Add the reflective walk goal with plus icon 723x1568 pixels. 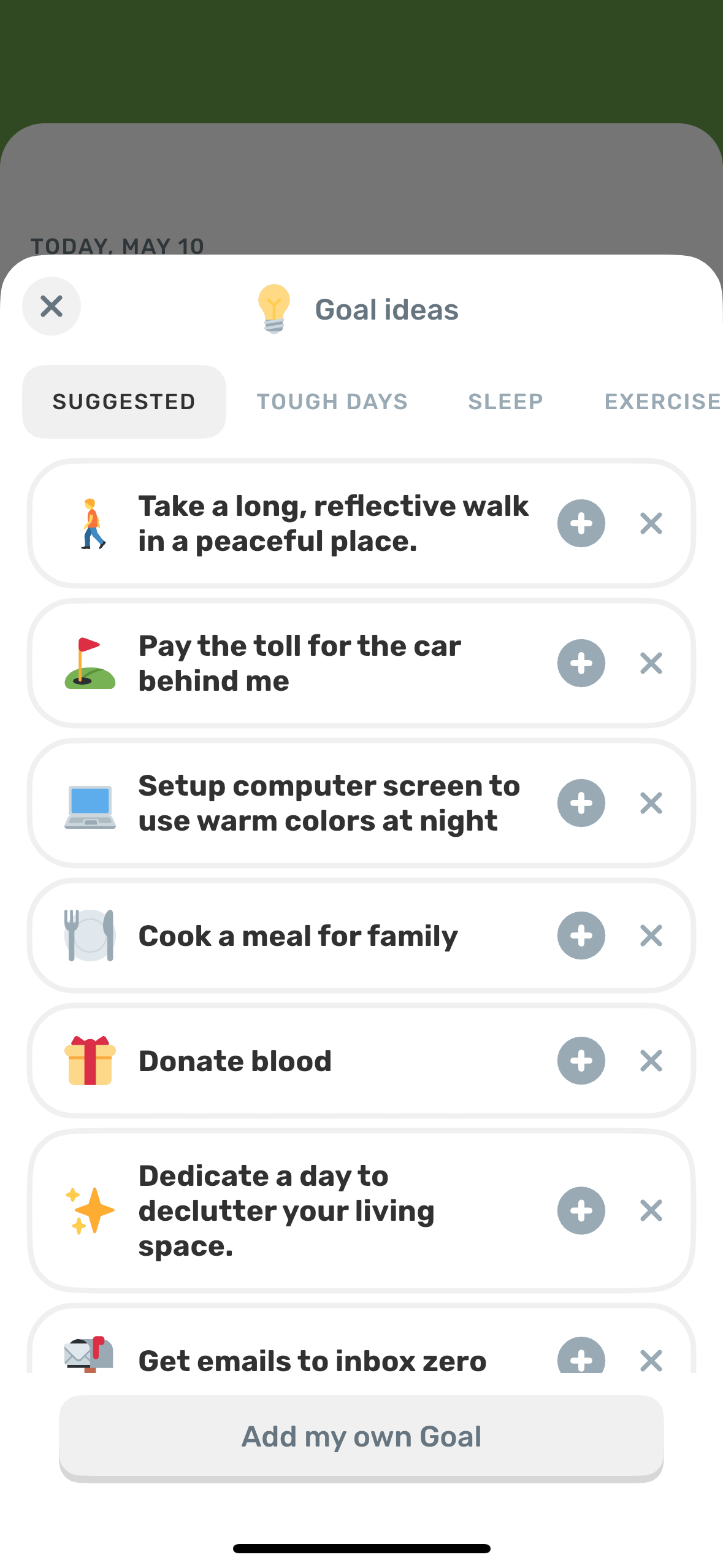tap(581, 523)
